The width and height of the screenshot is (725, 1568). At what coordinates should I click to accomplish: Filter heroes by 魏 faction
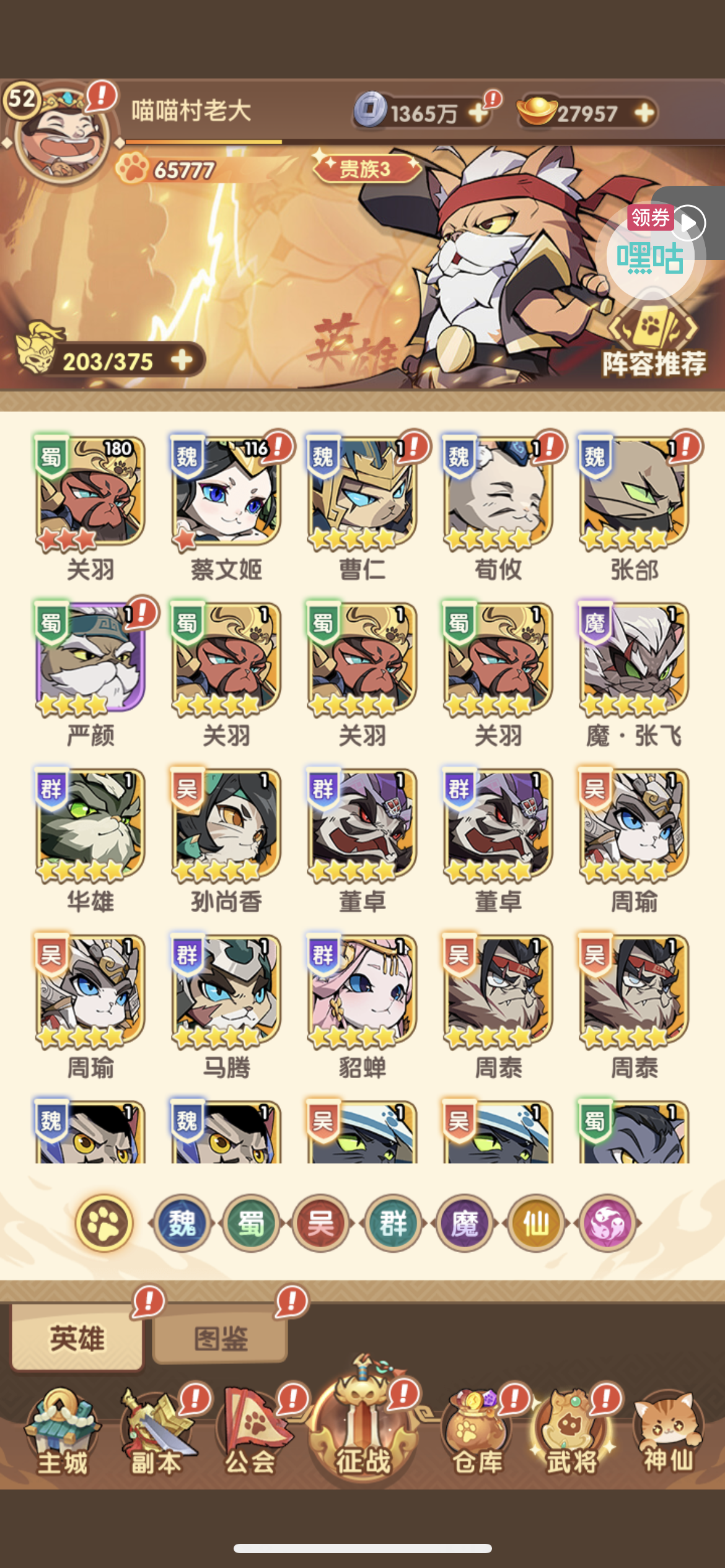pyautogui.click(x=182, y=1223)
